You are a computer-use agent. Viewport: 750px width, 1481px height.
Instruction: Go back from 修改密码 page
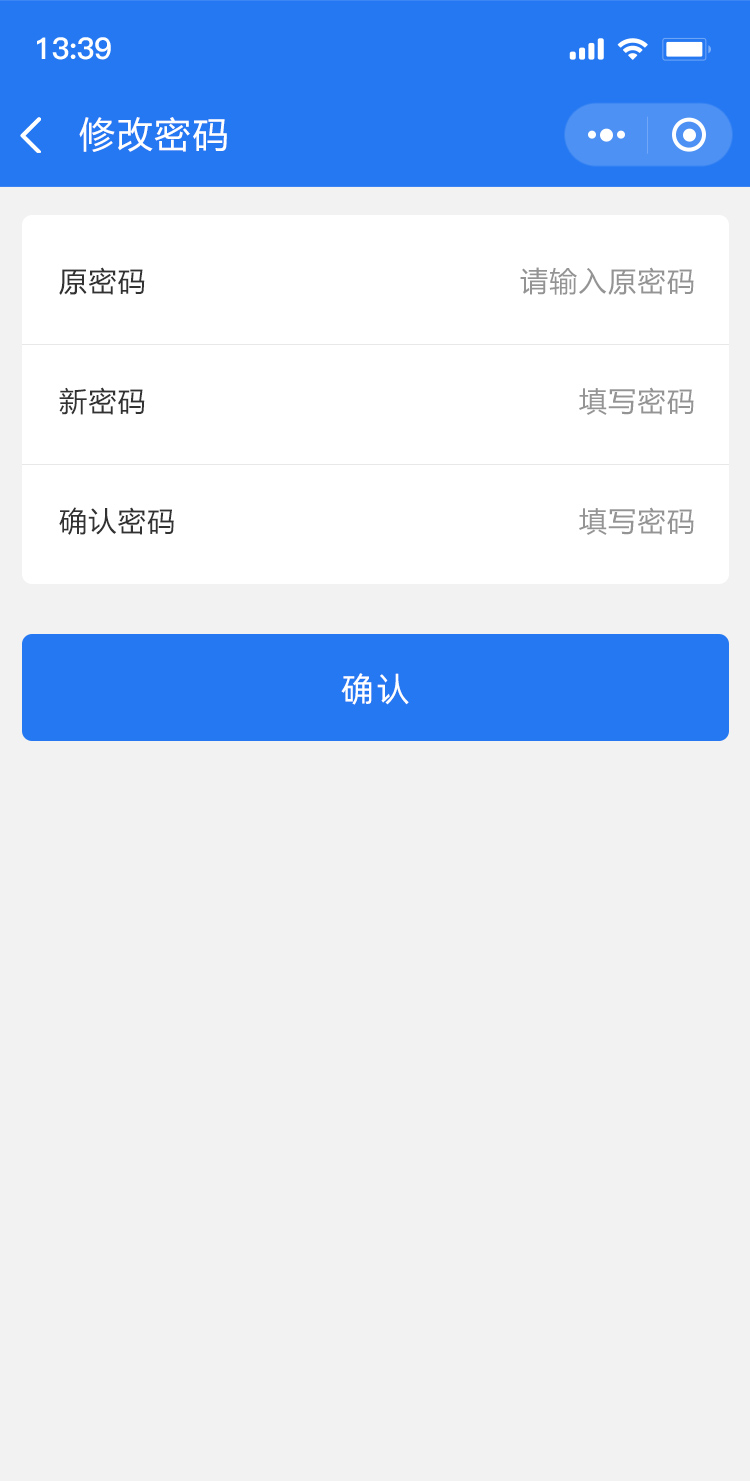click(31, 135)
